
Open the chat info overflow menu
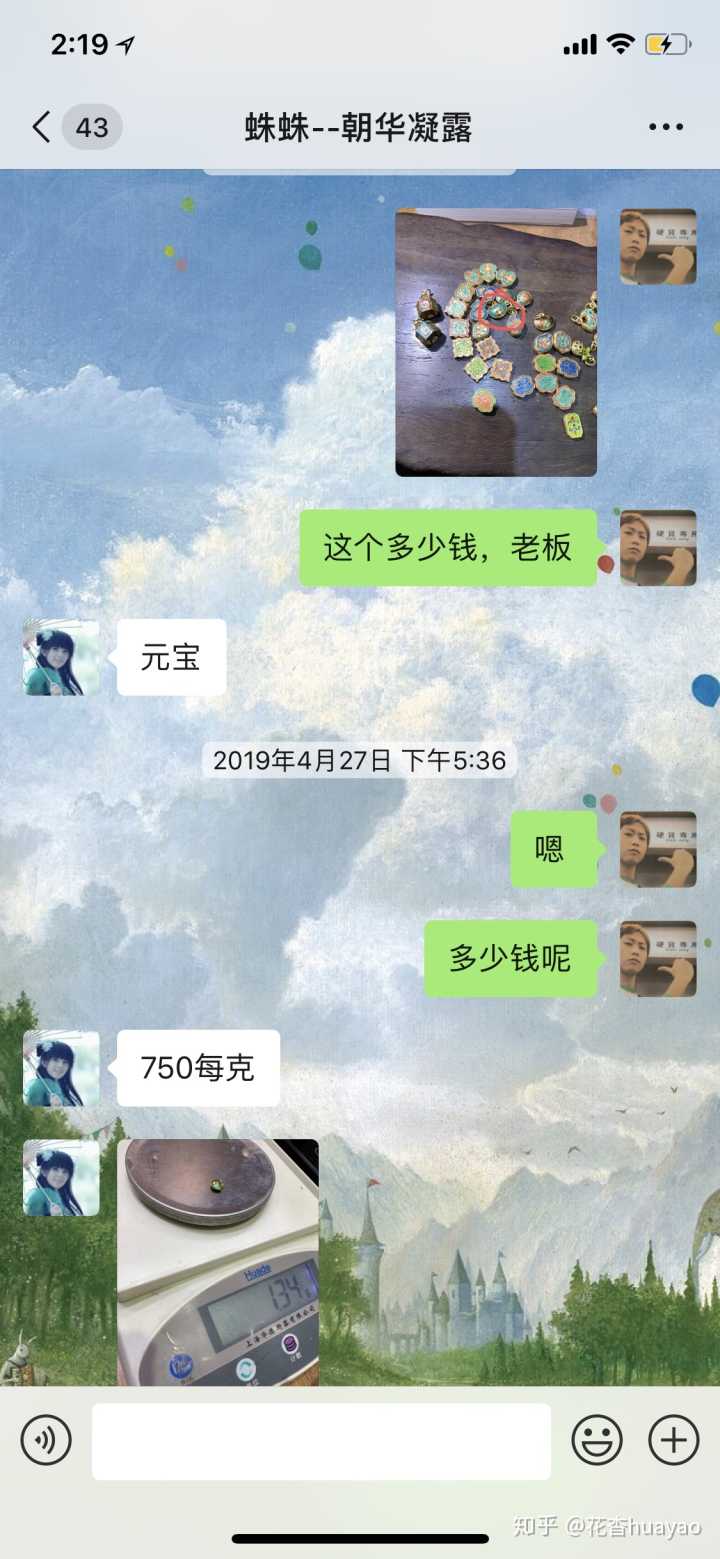tap(665, 127)
